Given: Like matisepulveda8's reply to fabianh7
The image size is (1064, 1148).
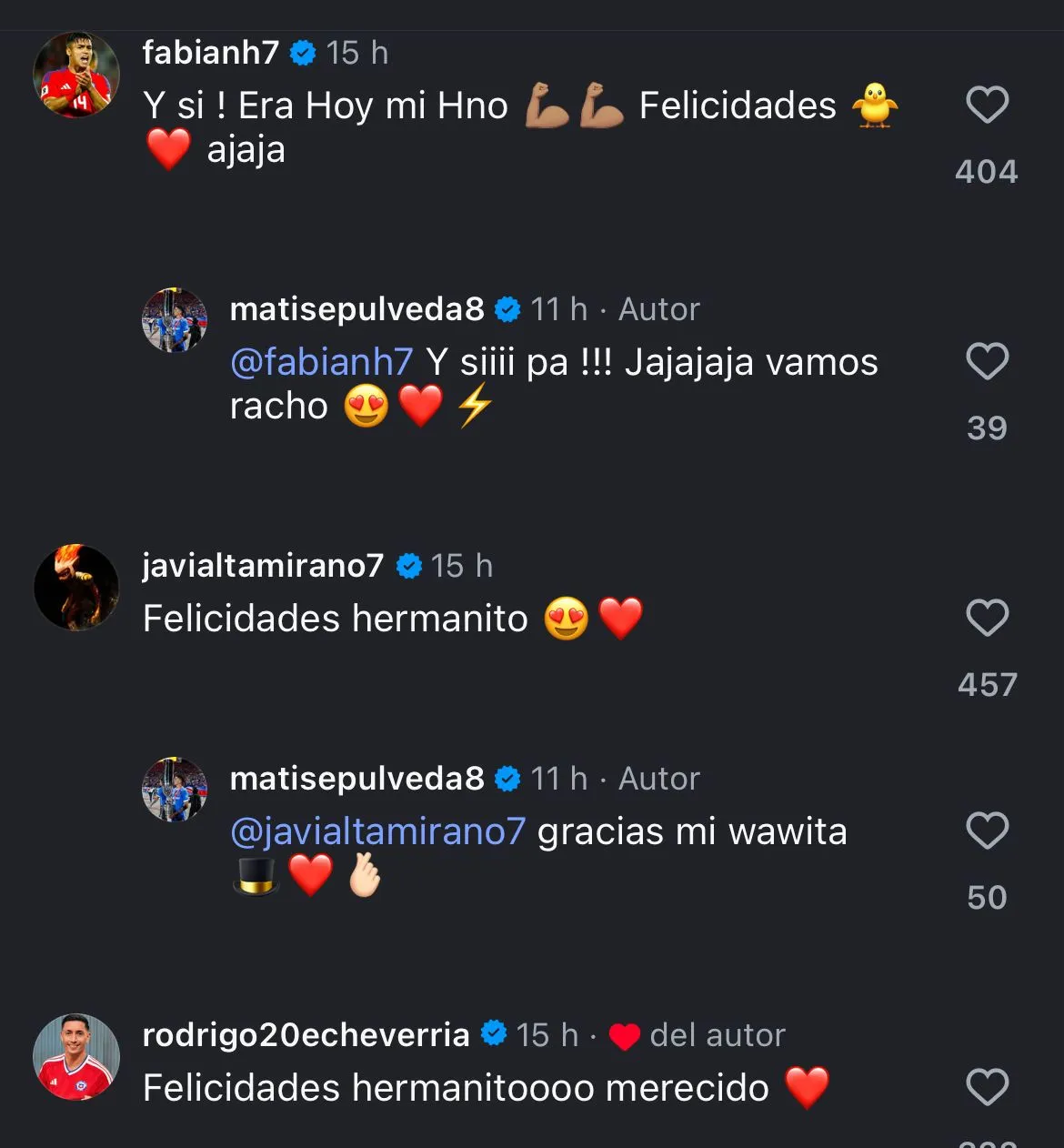Looking at the screenshot, I should [x=987, y=362].
